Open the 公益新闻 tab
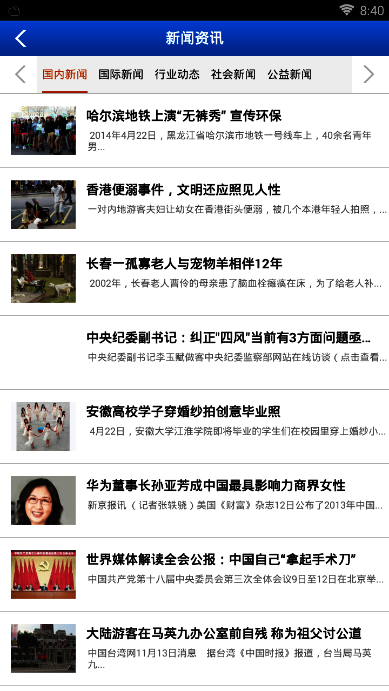The width and height of the screenshot is (389, 691). click(x=289, y=74)
